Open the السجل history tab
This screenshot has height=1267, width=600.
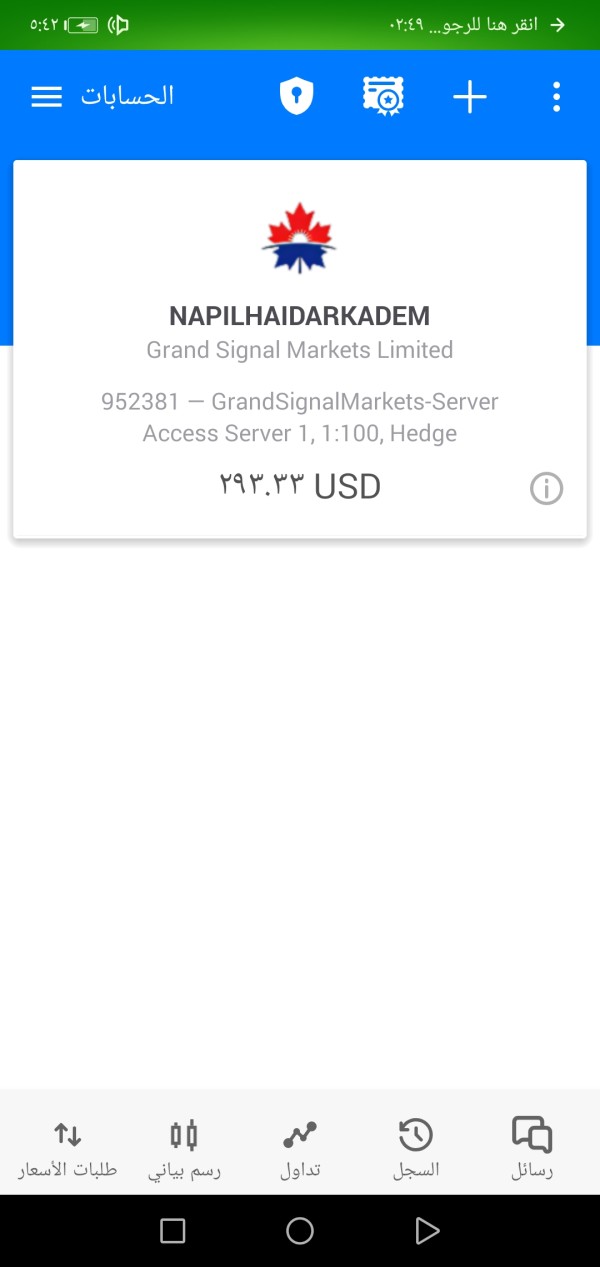click(416, 1147)
